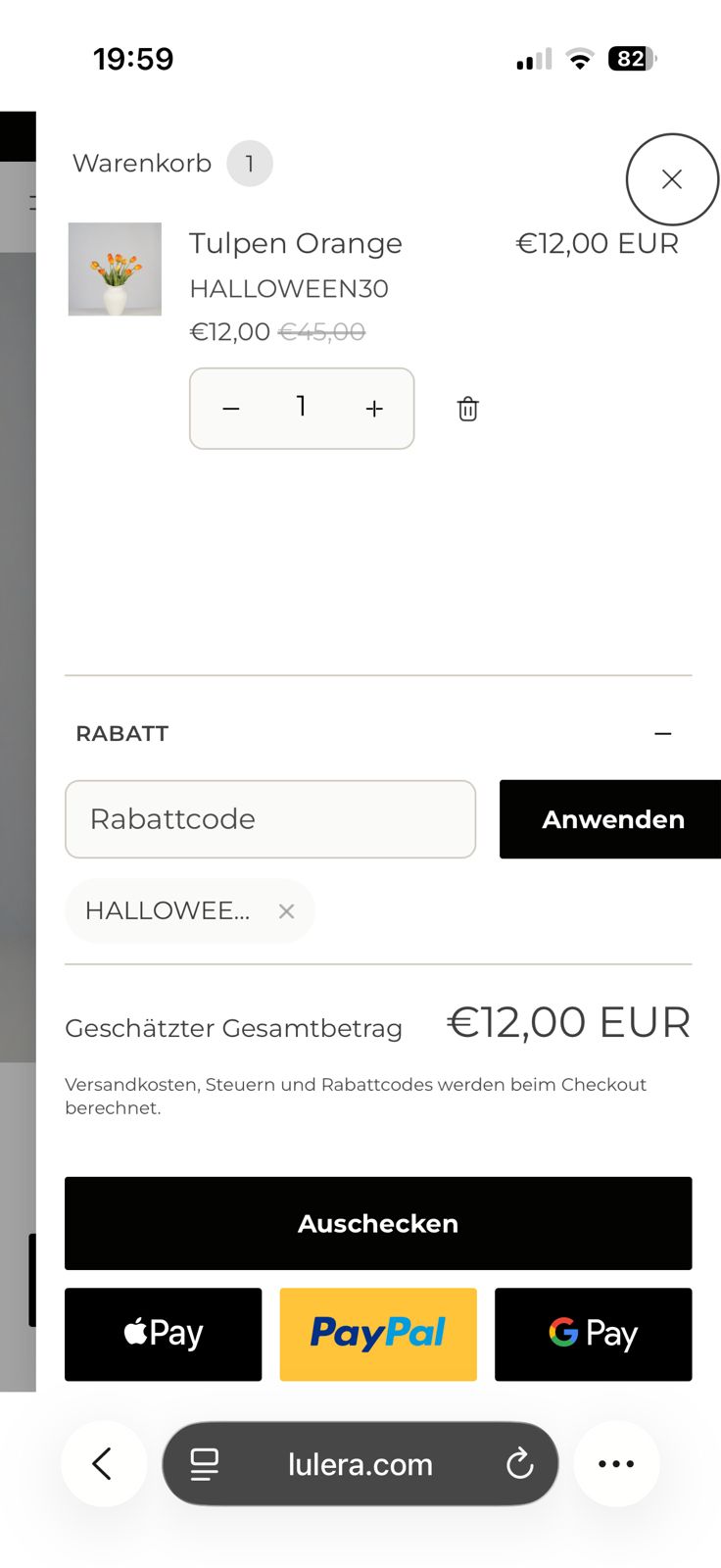Open the lulera.com address bar

click(x=360, y=1464)
